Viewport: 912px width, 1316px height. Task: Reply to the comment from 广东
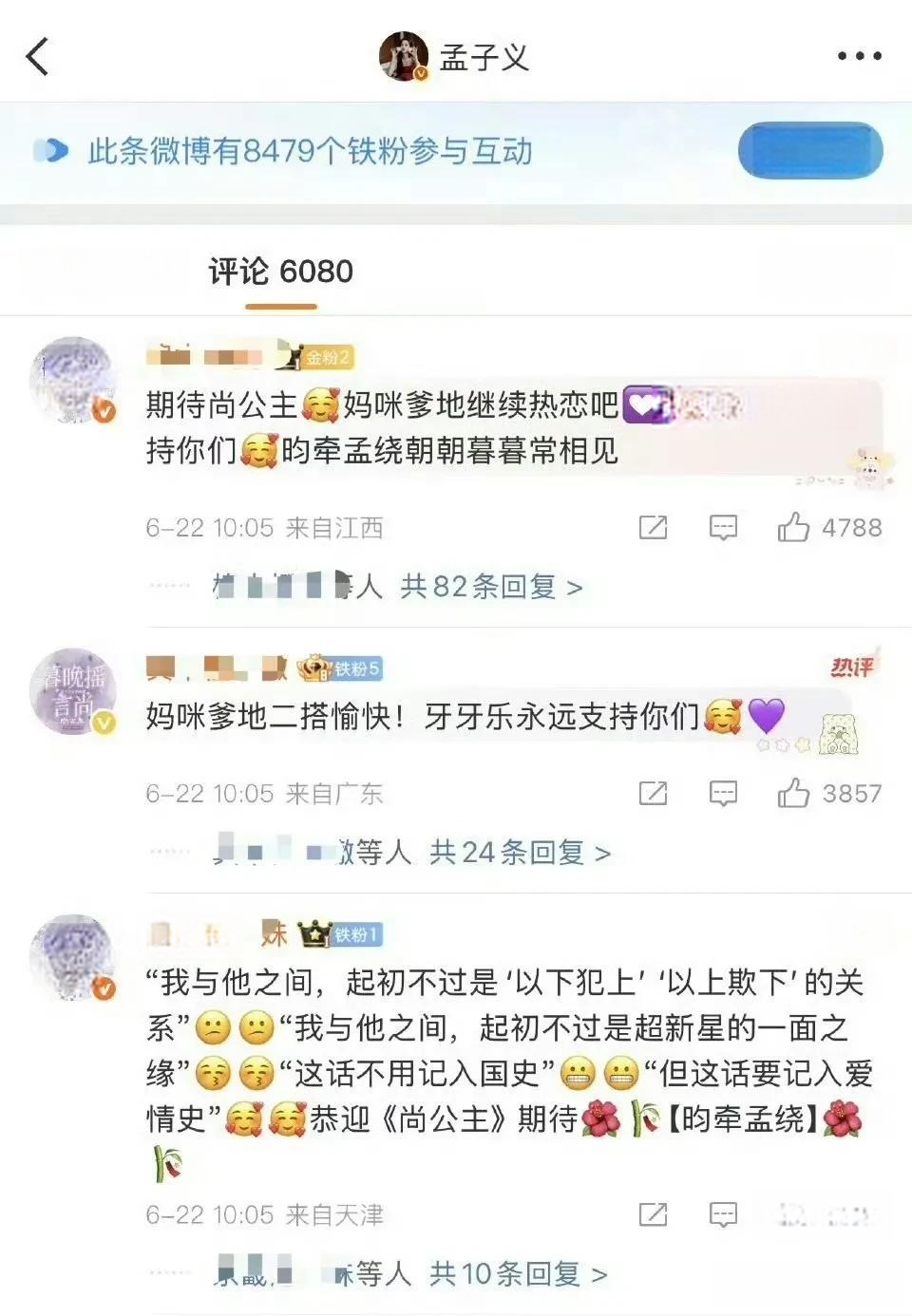tap(724, 793)
